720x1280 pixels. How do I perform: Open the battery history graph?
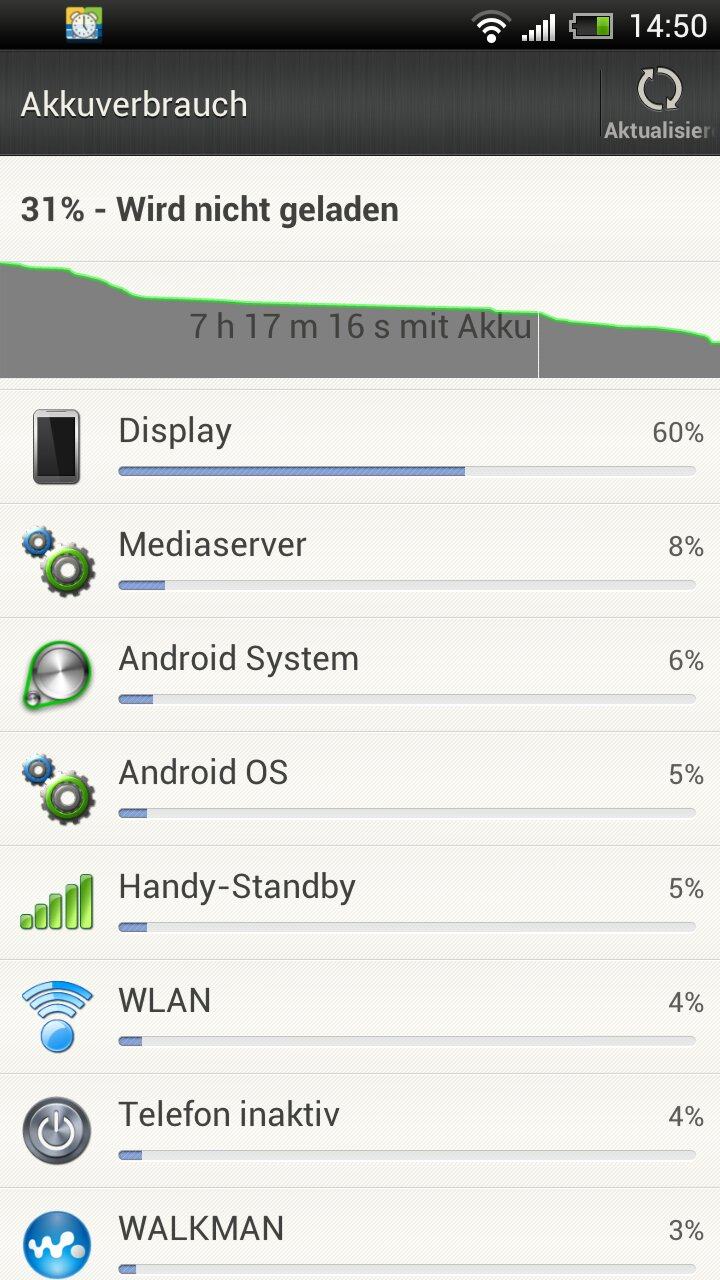click(360, 320)
